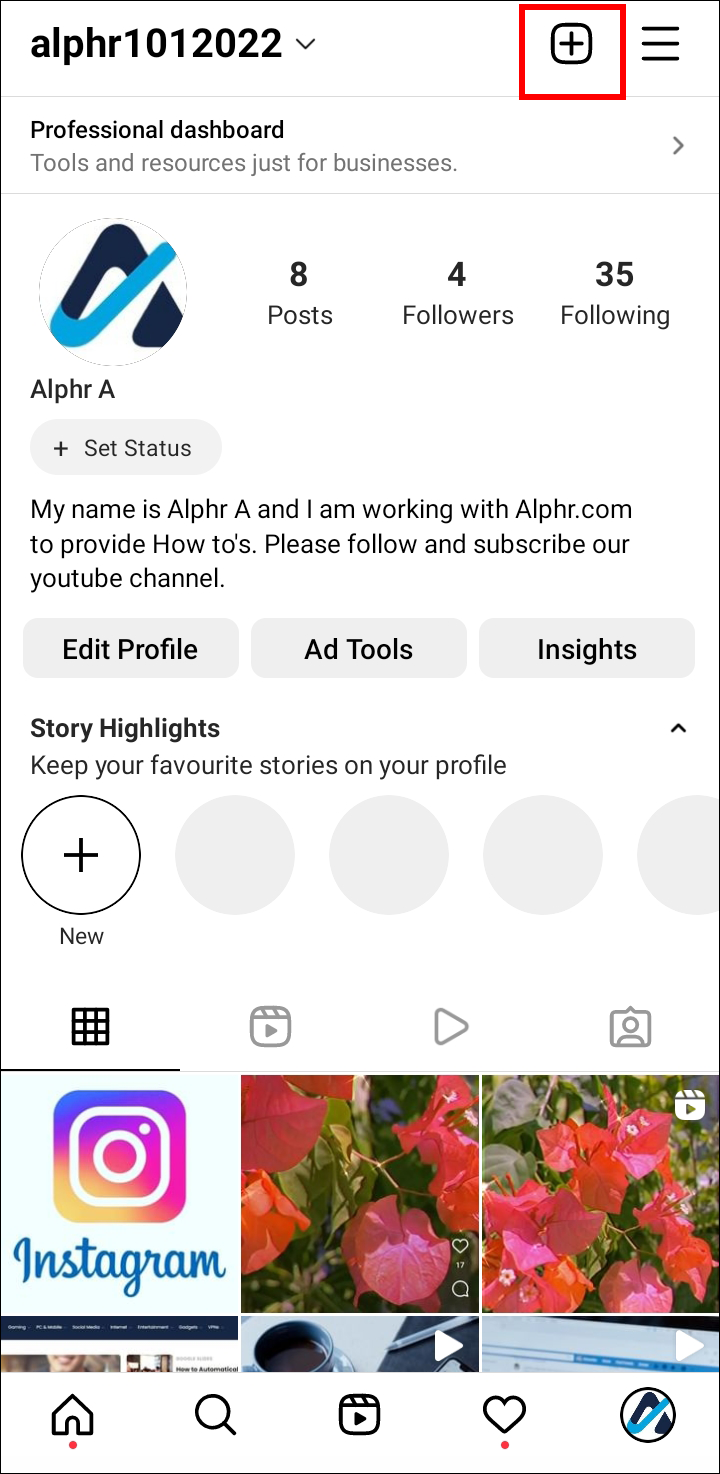Open the Instagram logo post
This screenshot has width=720, height=1474.
(x=120, y=1194)
